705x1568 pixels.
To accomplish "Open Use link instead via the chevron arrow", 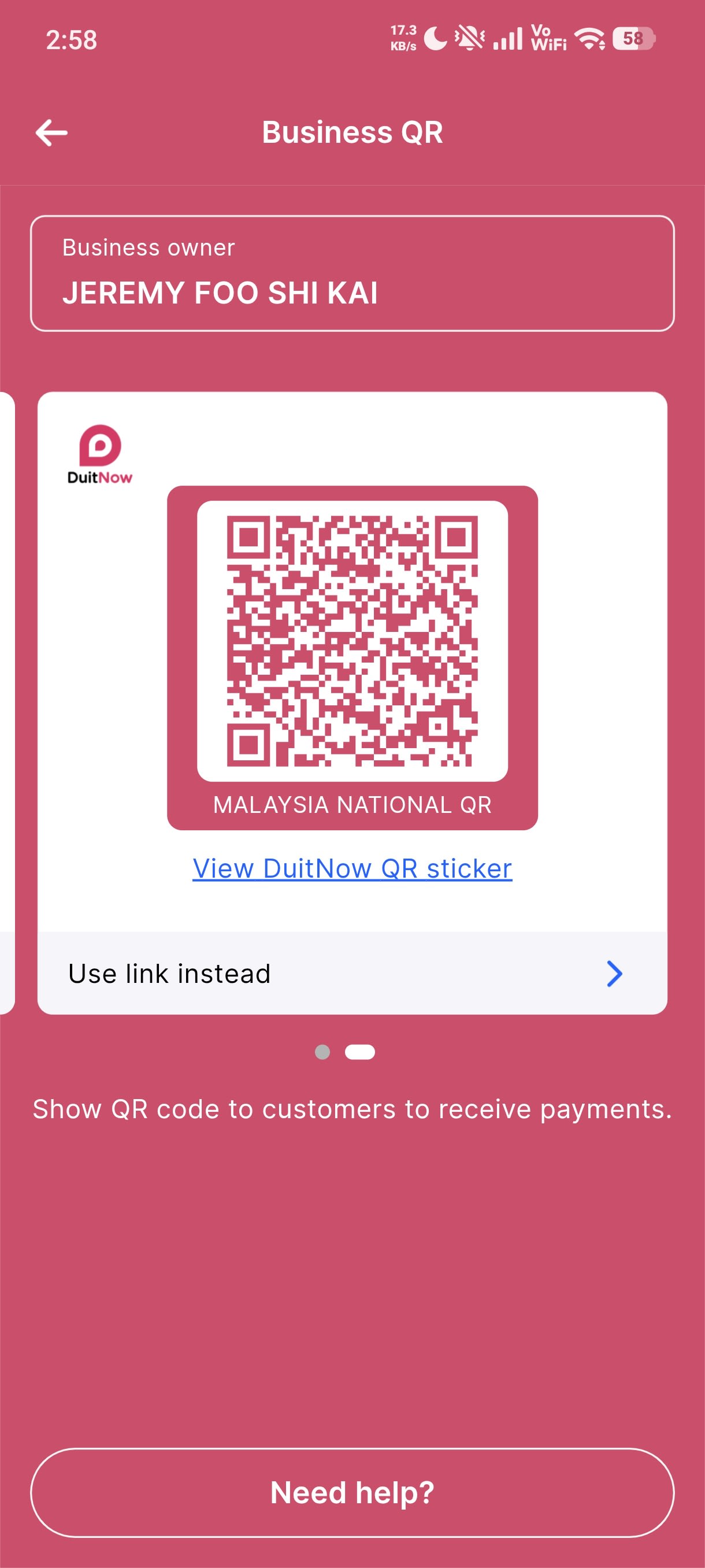I will (614, 972).
